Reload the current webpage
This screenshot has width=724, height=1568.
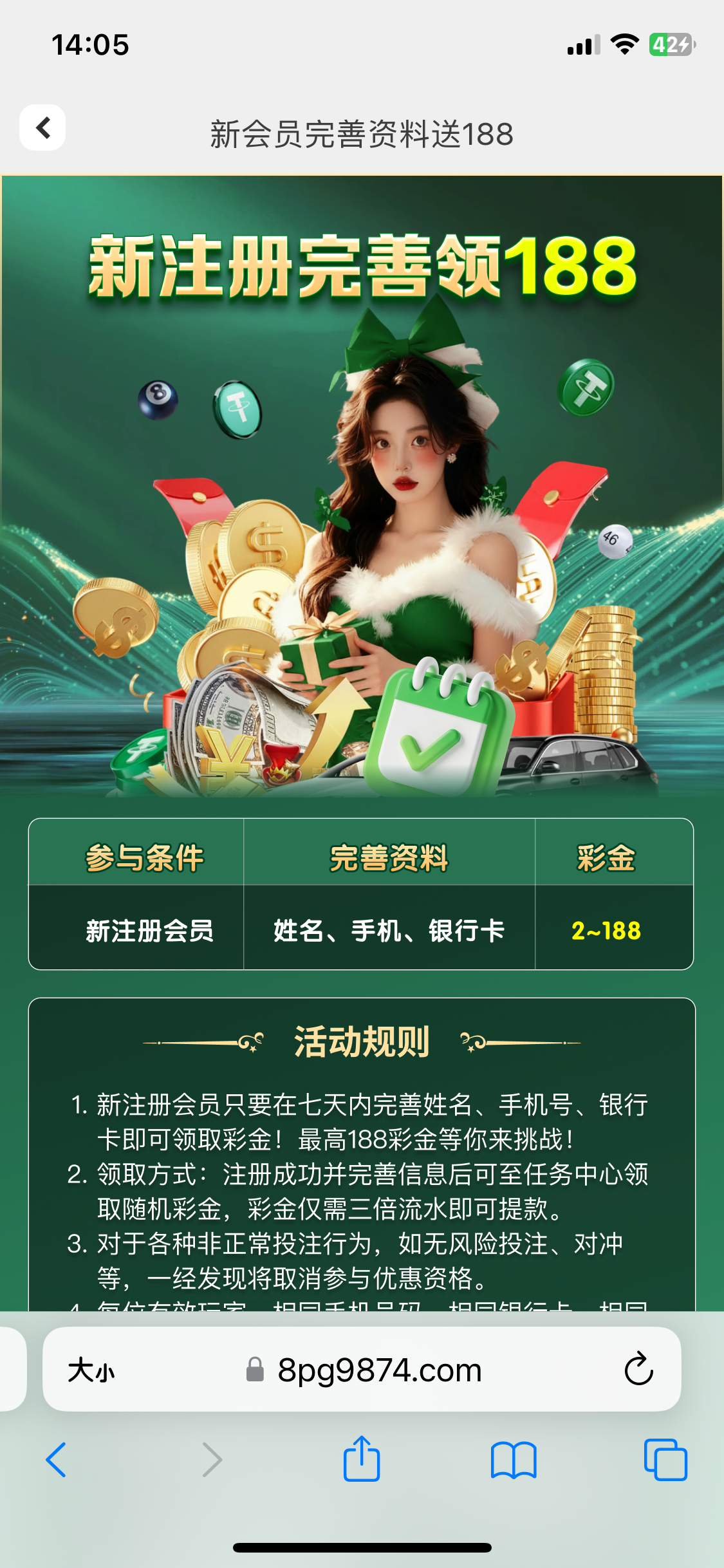tap(638, 1369)
